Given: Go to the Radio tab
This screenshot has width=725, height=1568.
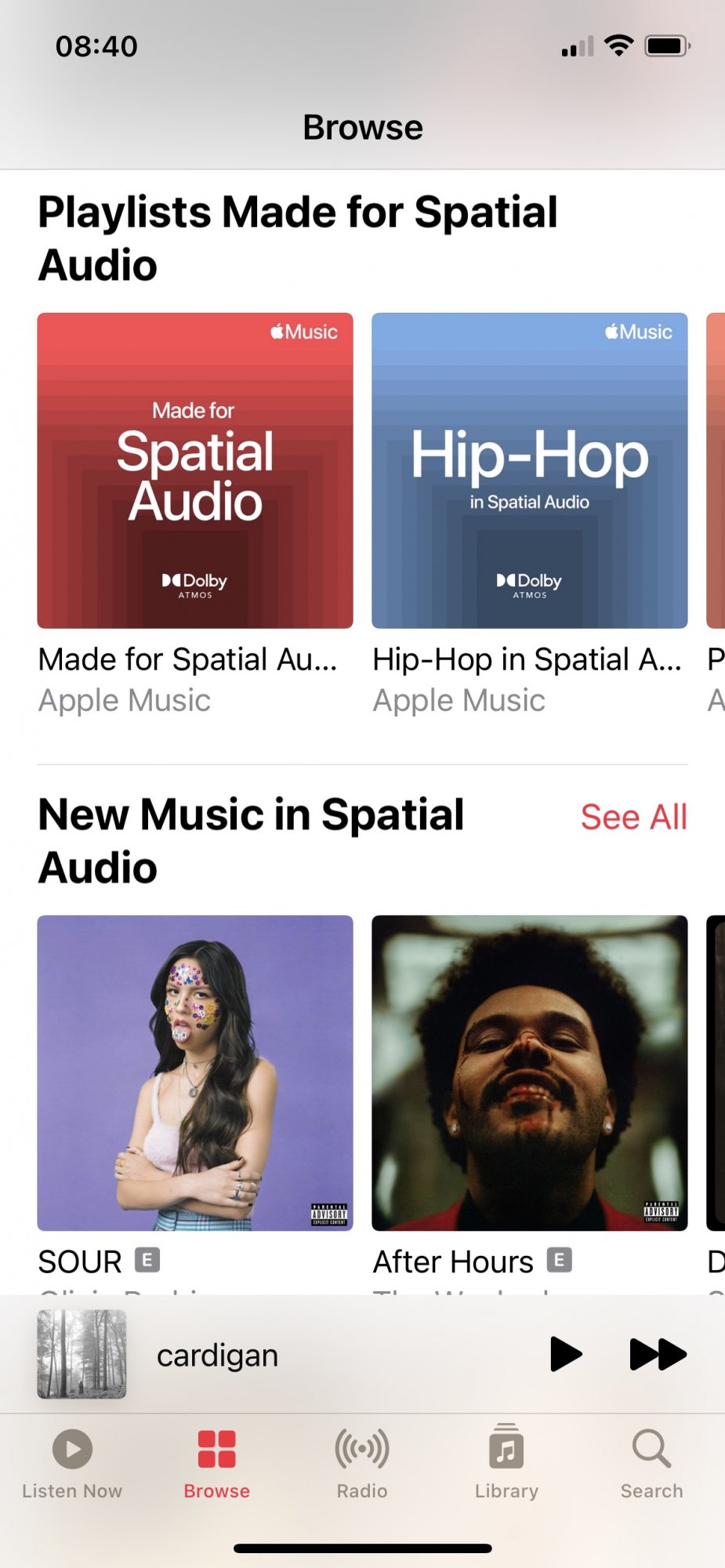Looking at the screenshot, I should pyautogui.click(x=362, y=1463).
